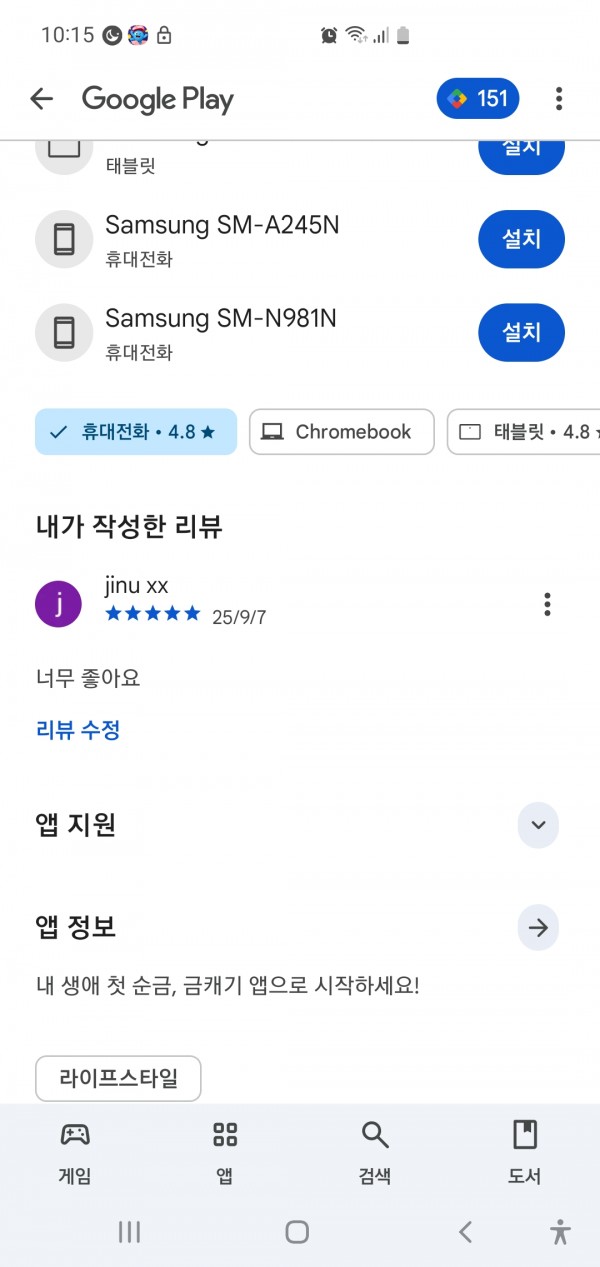Image resolution: width=600 pixels, height=1267 pixels.
Task: Tap the 라이프스타일 category chip
Action: pyautogui.click(x=119, y=1079)
